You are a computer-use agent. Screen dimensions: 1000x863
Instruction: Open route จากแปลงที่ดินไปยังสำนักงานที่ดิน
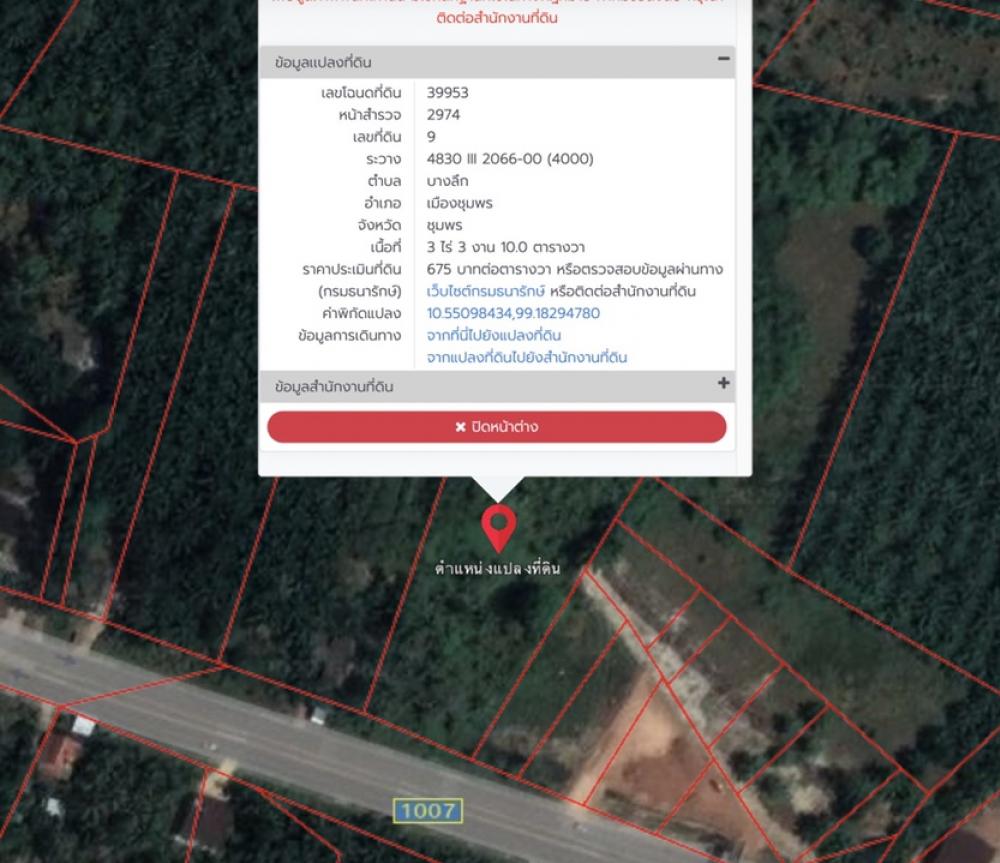[x=527, y=357]
